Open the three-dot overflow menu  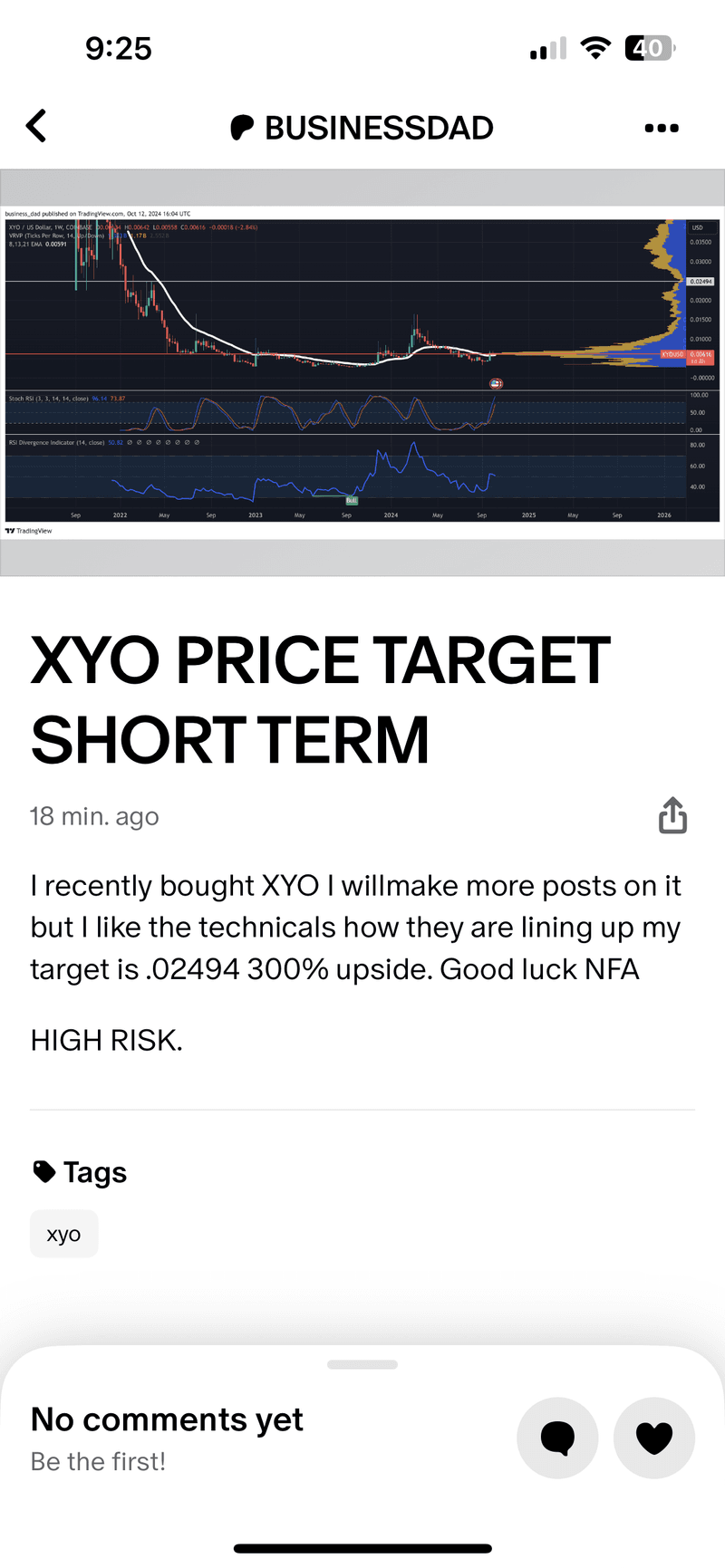click(661, 128)
